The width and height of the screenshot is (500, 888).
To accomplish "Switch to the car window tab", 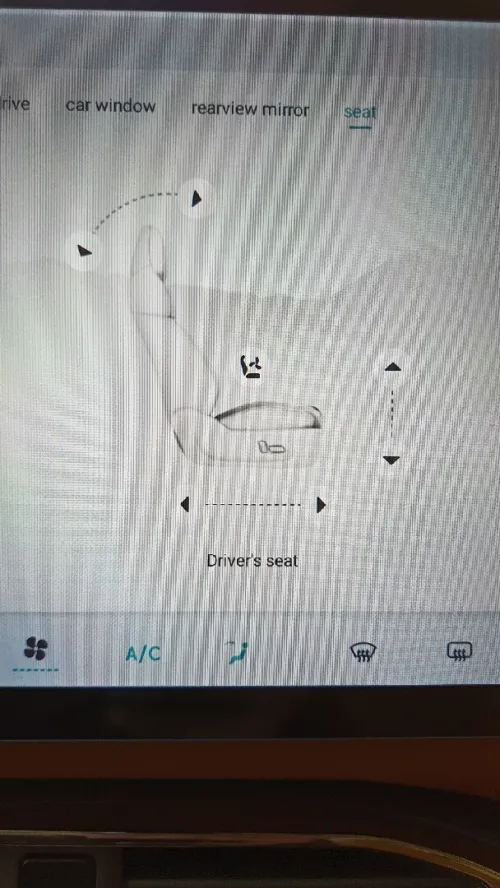I will click(x=110, y=106).
